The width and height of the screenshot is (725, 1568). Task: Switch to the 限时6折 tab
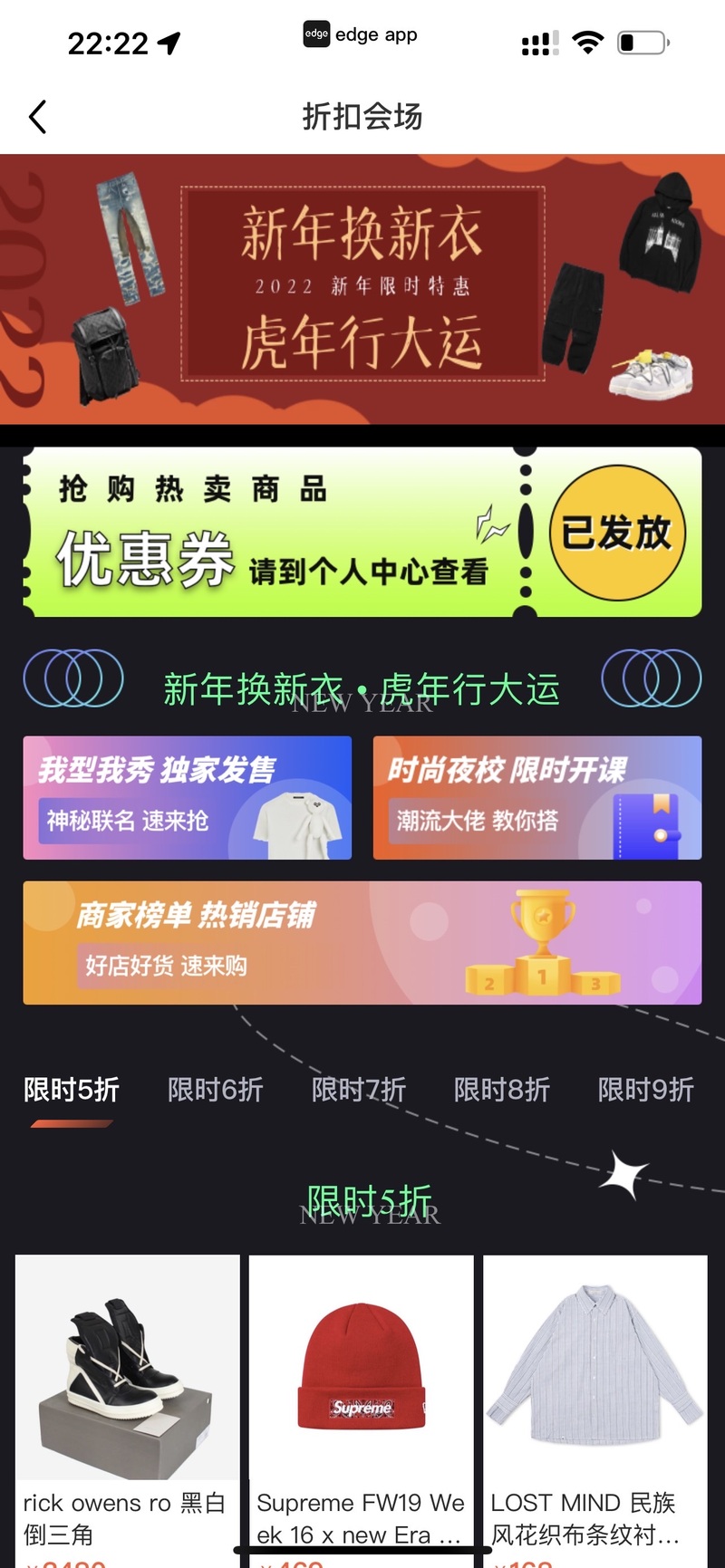[215, 1090]
